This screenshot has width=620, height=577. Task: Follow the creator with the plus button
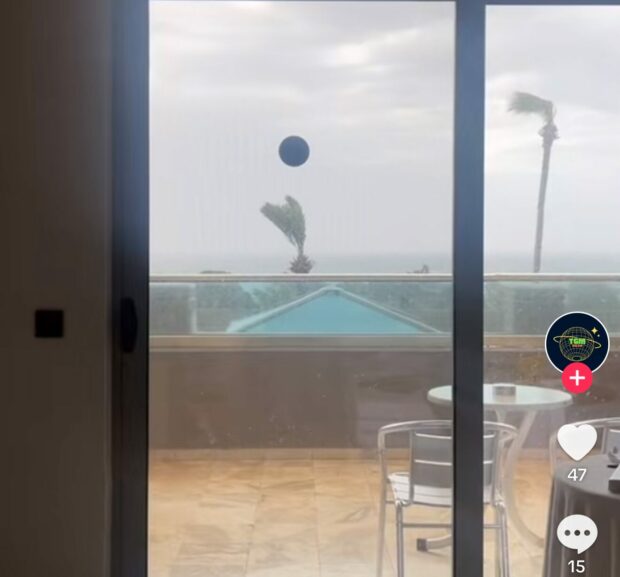(x=577, y=378)
